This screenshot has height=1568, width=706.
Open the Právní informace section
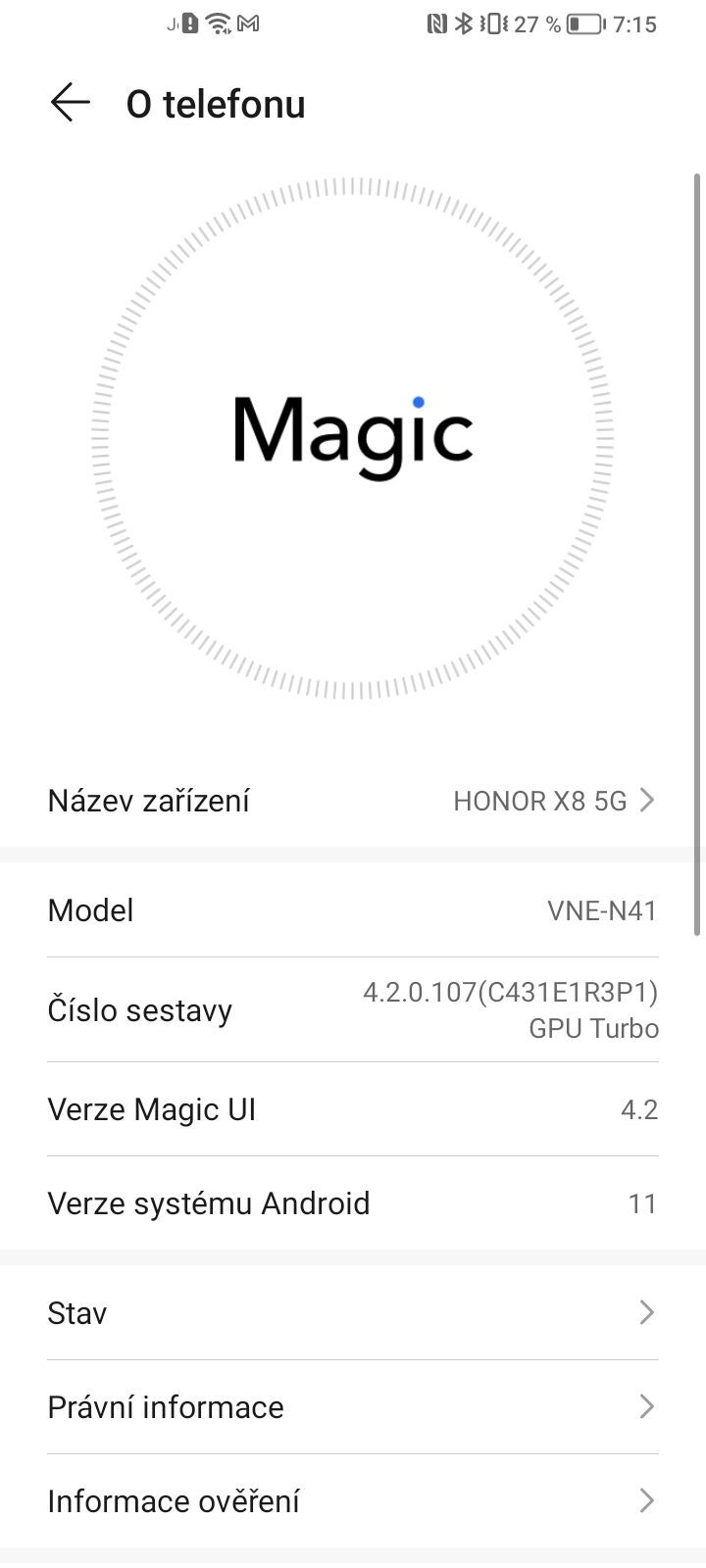[353, 1407]
